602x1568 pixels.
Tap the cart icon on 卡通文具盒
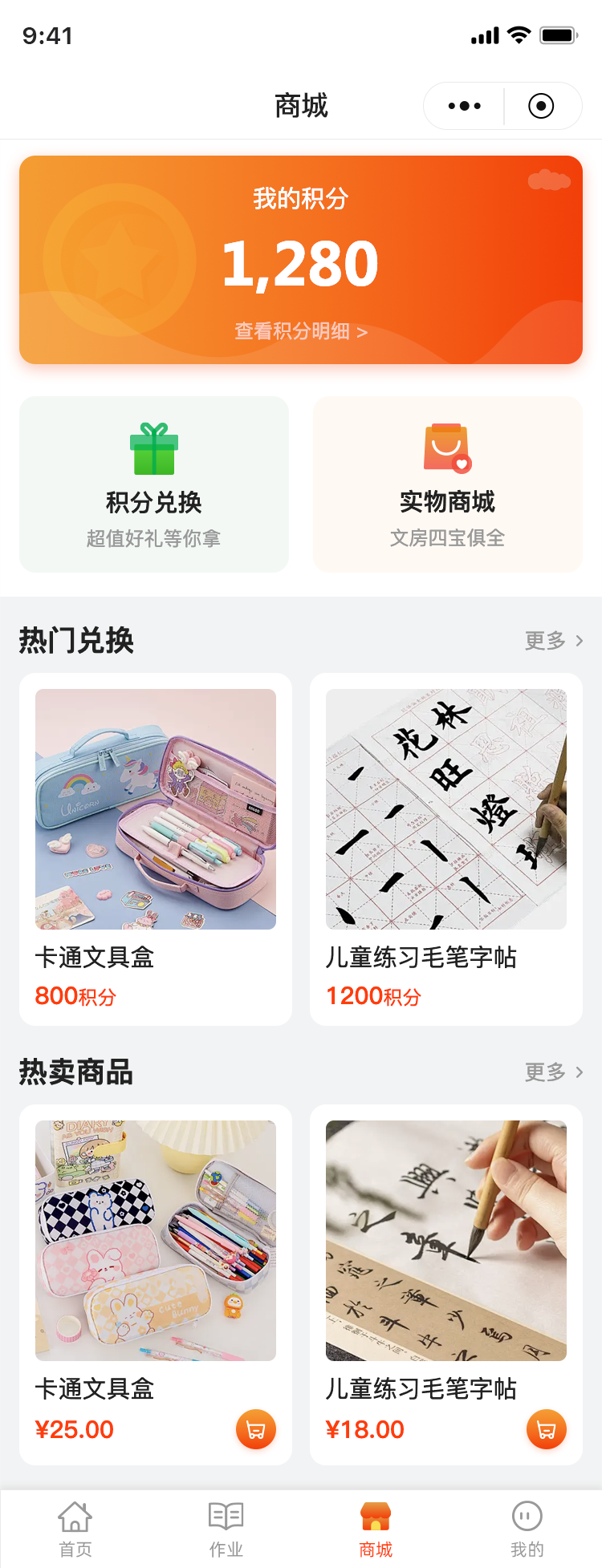tap(255, 1428)
